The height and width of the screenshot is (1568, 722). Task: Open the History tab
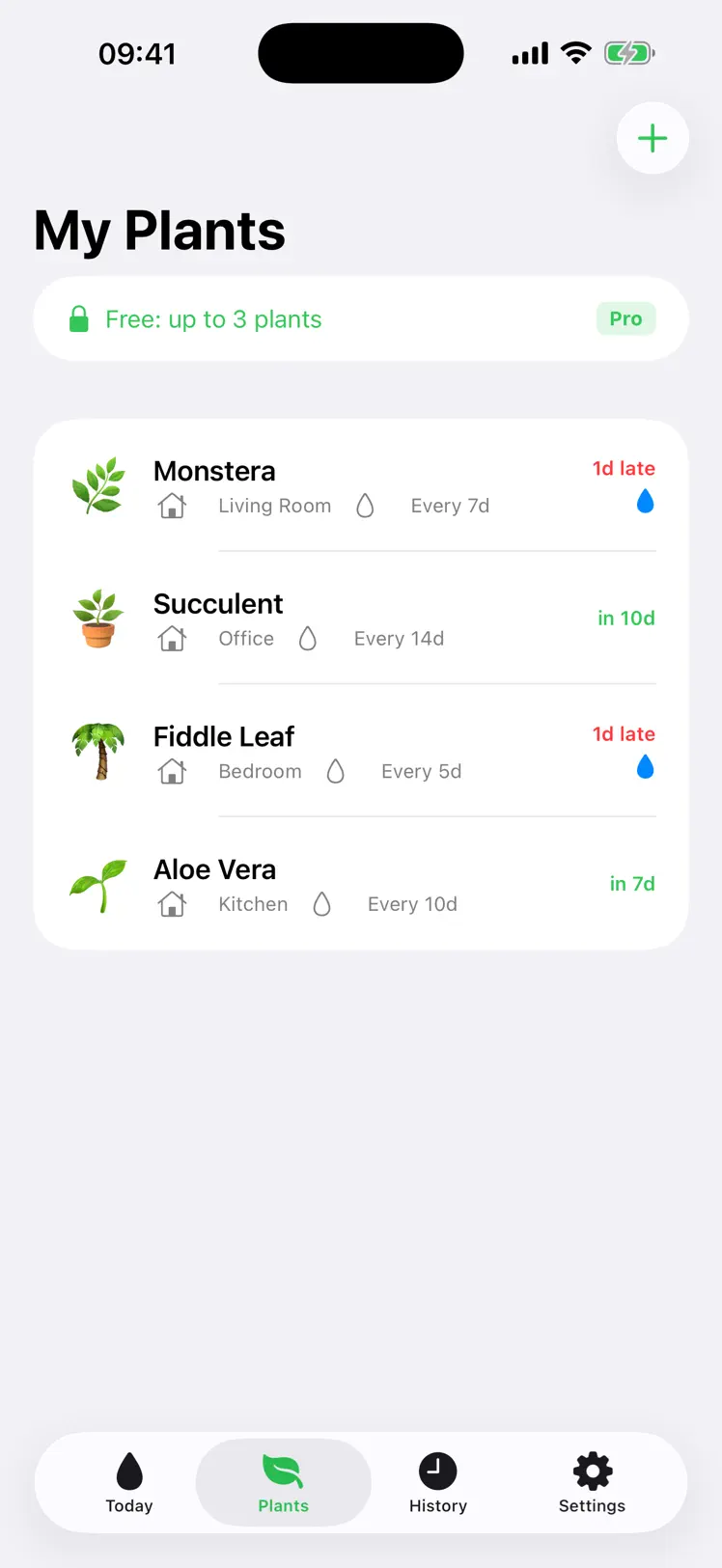click(437, 1482)
